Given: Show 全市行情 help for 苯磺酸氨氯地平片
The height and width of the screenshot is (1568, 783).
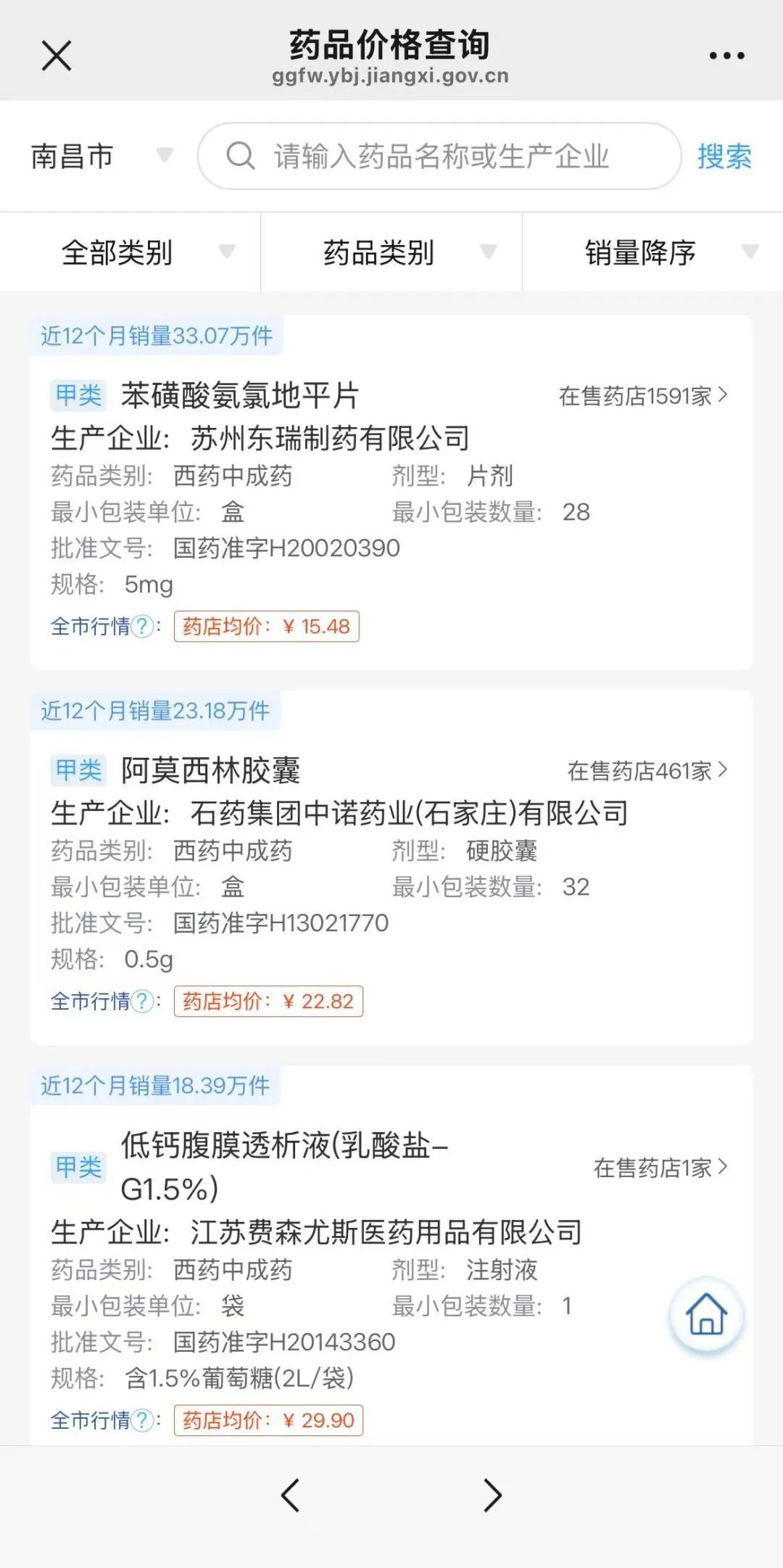Looking at the screenshot, I should [x=144, y=627].
